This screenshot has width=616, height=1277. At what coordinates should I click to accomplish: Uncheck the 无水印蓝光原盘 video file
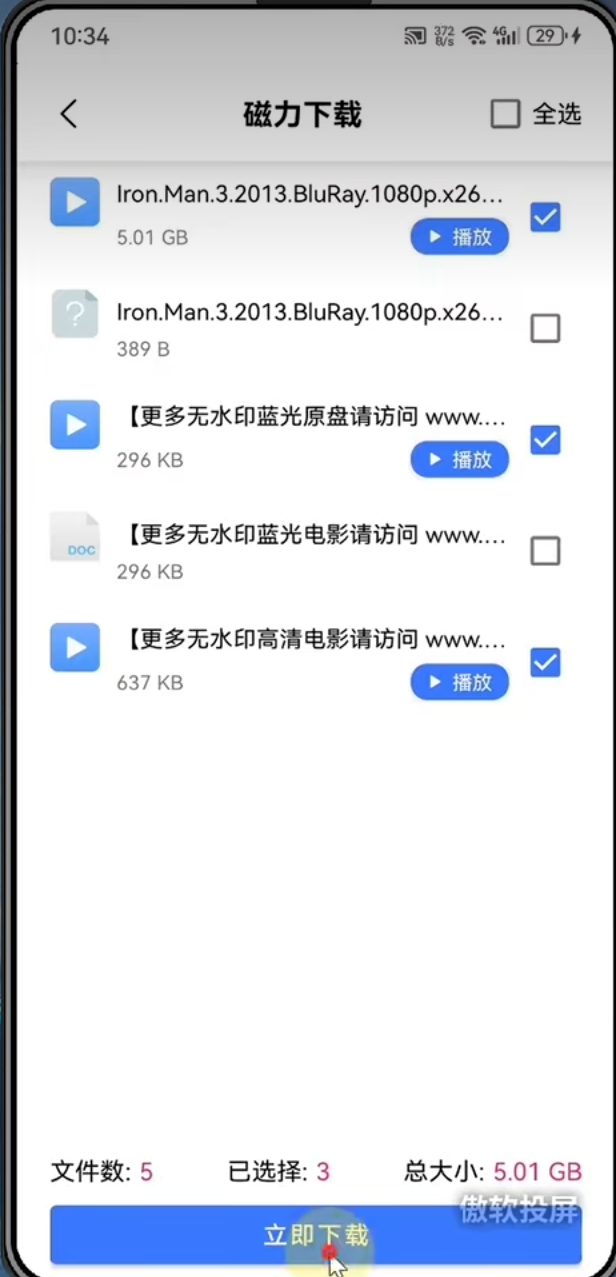coord(545,440)
